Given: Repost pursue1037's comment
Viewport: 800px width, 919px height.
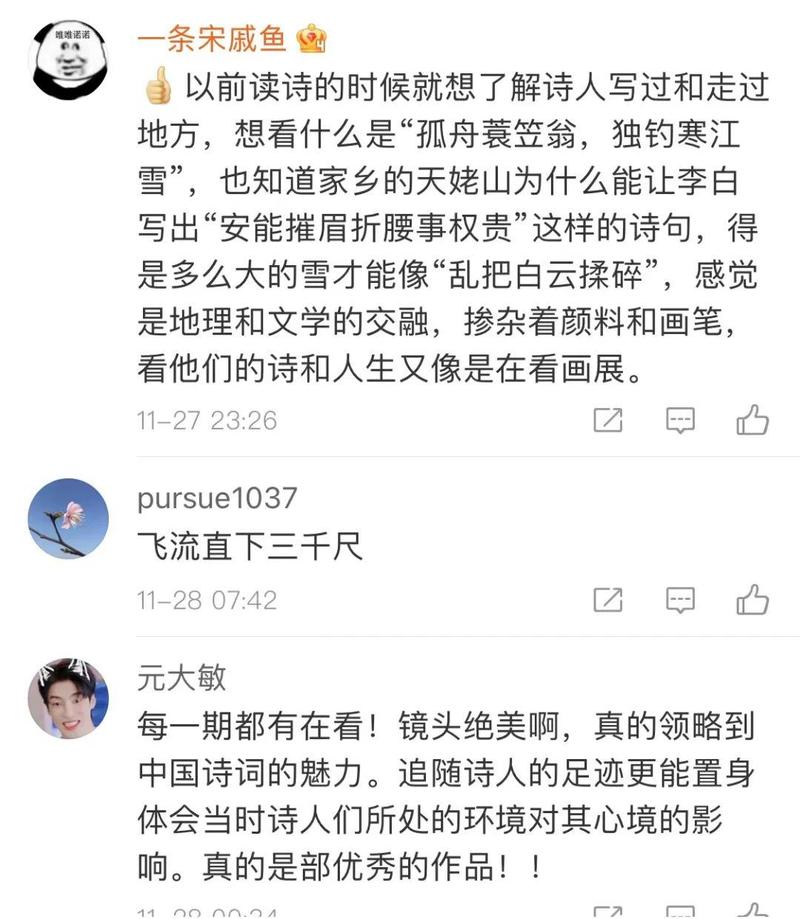Looking at the screenshot, I should point(607,600).
